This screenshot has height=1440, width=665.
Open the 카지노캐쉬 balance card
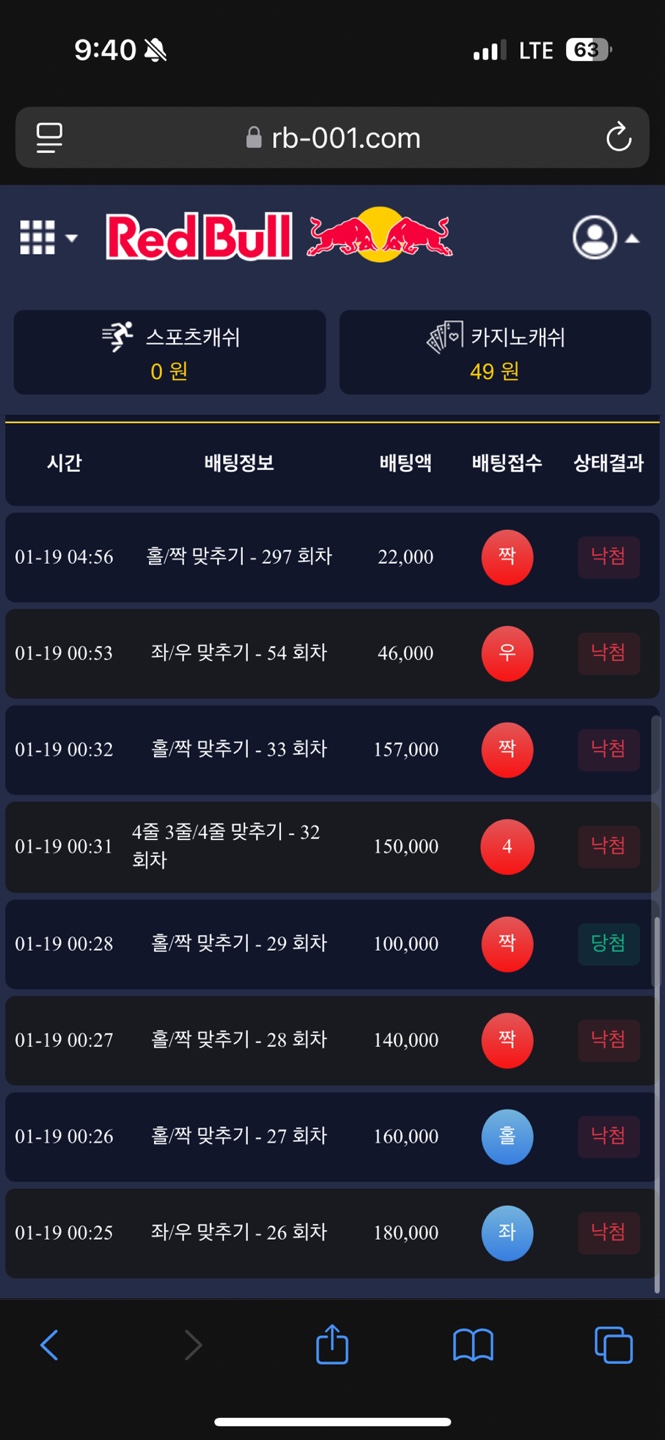[x=495, y=352]
